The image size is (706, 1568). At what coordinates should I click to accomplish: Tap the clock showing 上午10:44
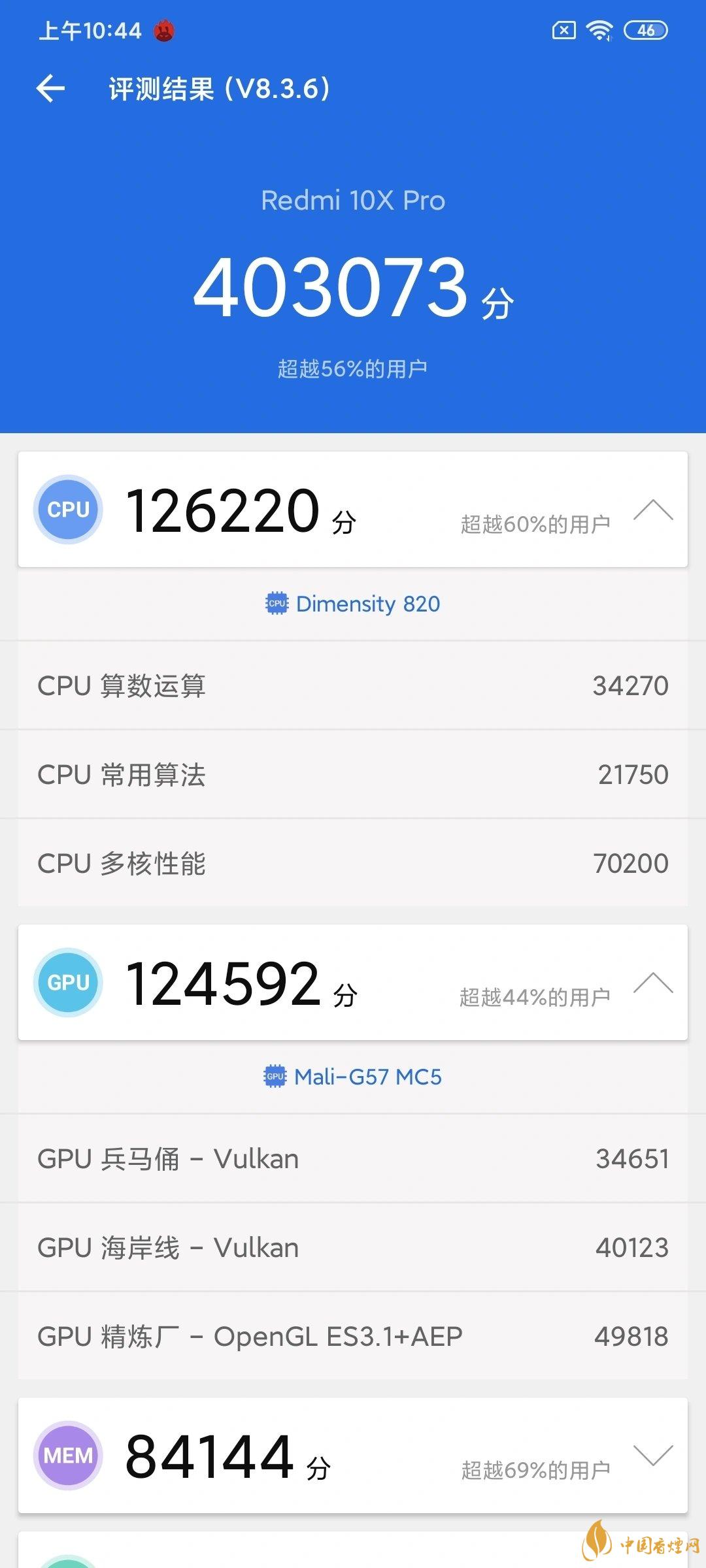pyautogui.click(x=85, y=29)
